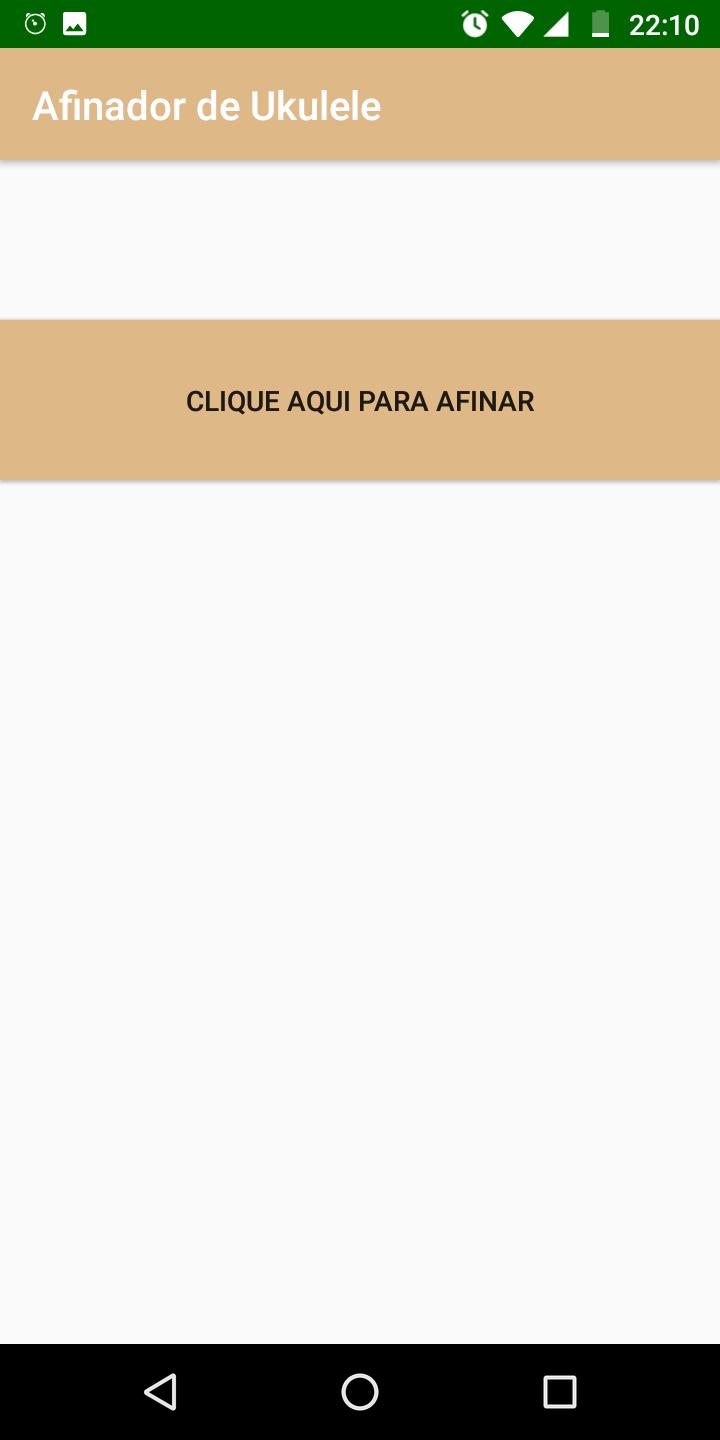Open the recent apps overview
Viewport: 720px width, 1440px height.
coord(560,1391)
